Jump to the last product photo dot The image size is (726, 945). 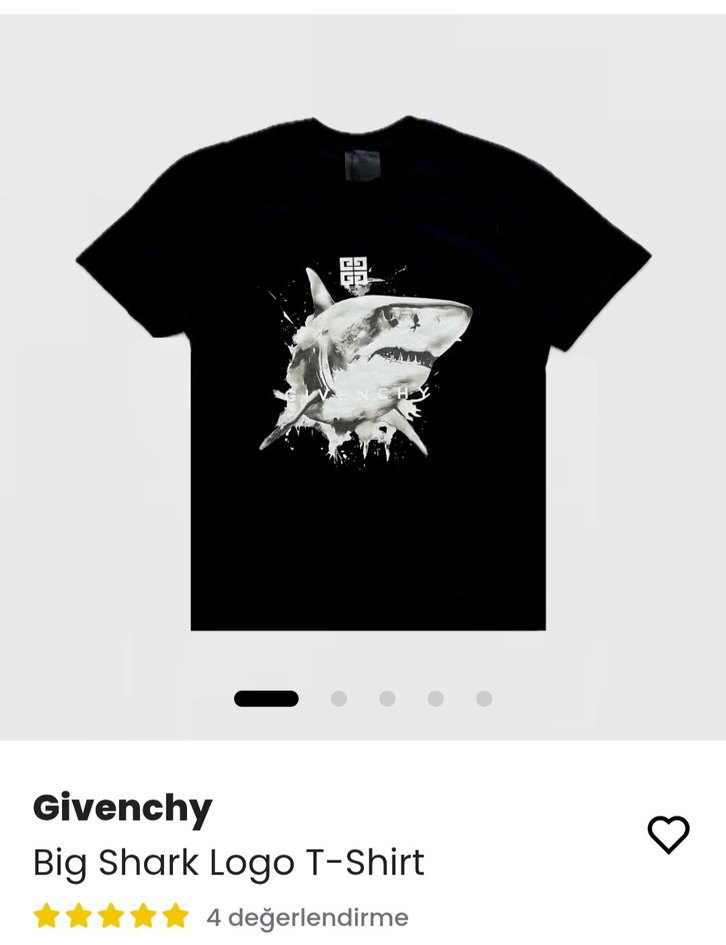tap(484, 699)
